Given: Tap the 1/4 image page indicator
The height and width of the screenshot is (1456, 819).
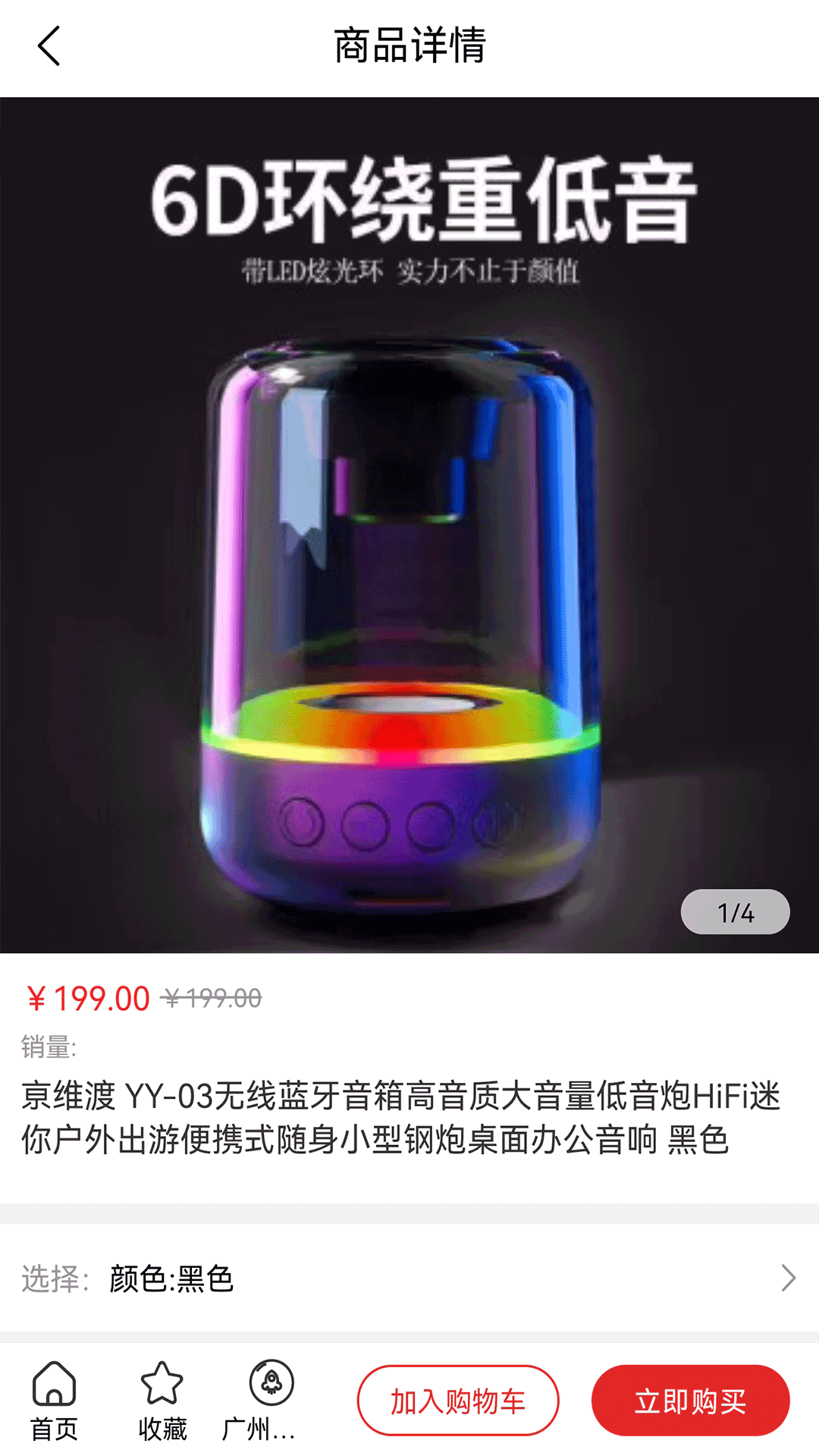Looking at the screenshot, I should 735,912.
